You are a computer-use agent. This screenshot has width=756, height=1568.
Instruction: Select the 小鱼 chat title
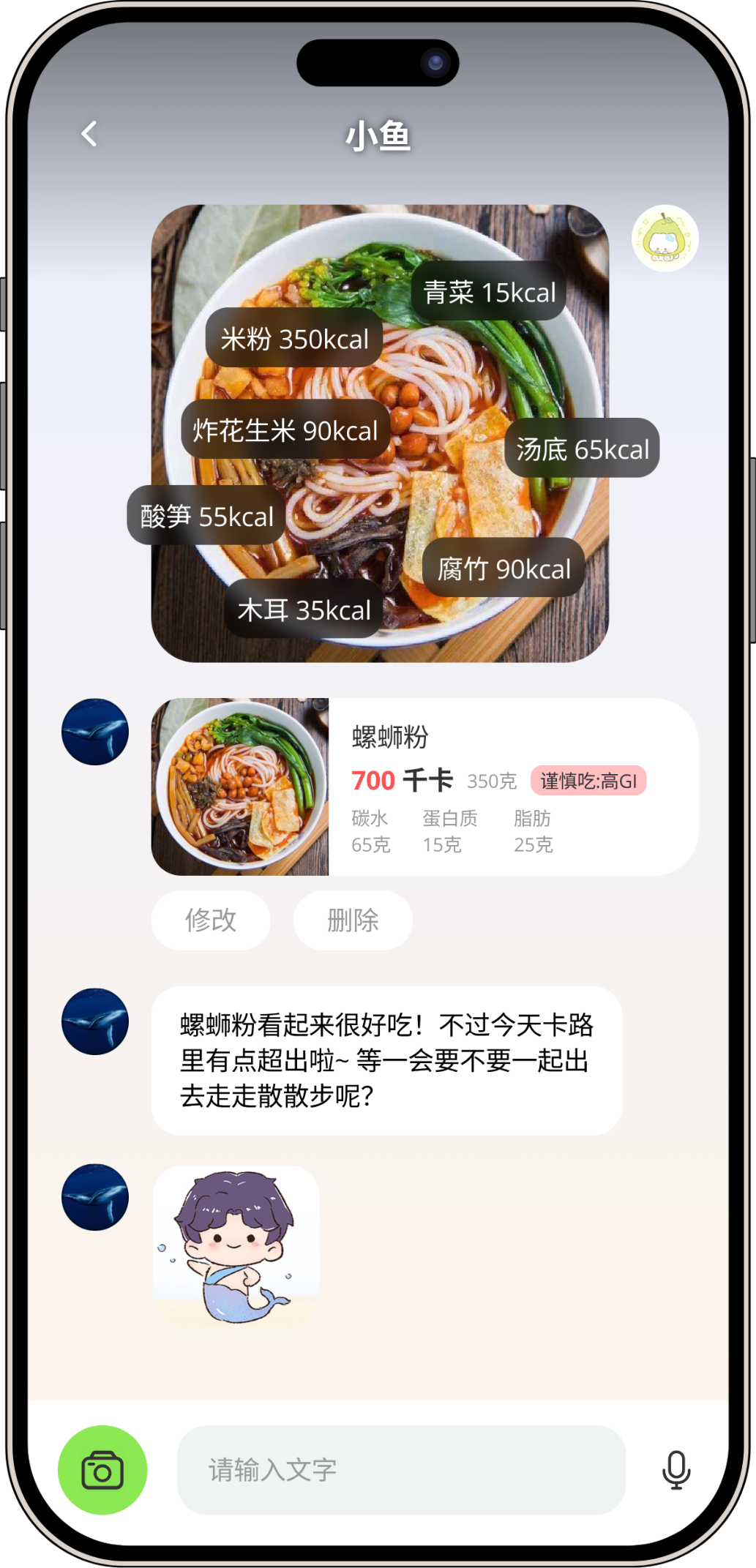click(378, 135)
